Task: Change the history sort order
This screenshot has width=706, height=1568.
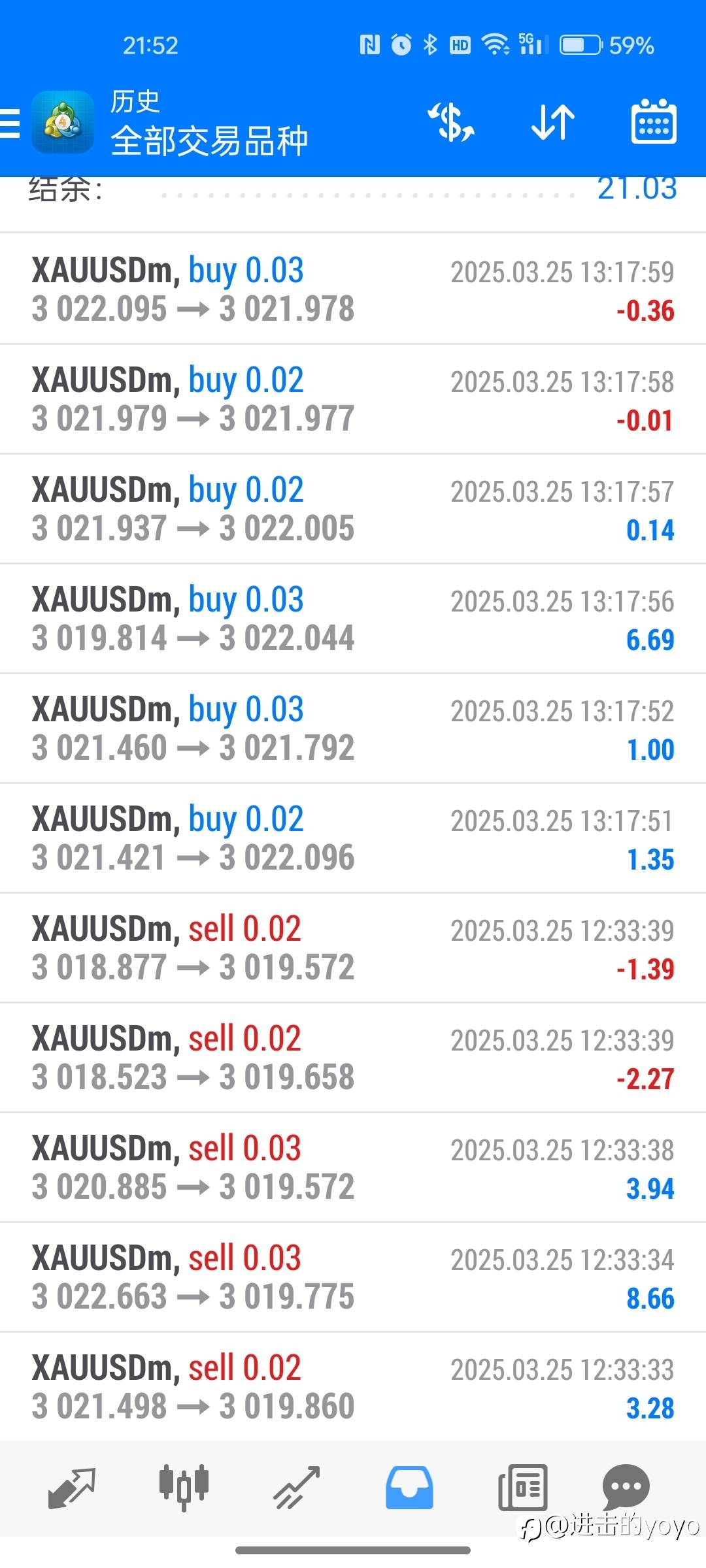Action: (x=552, y=123)
